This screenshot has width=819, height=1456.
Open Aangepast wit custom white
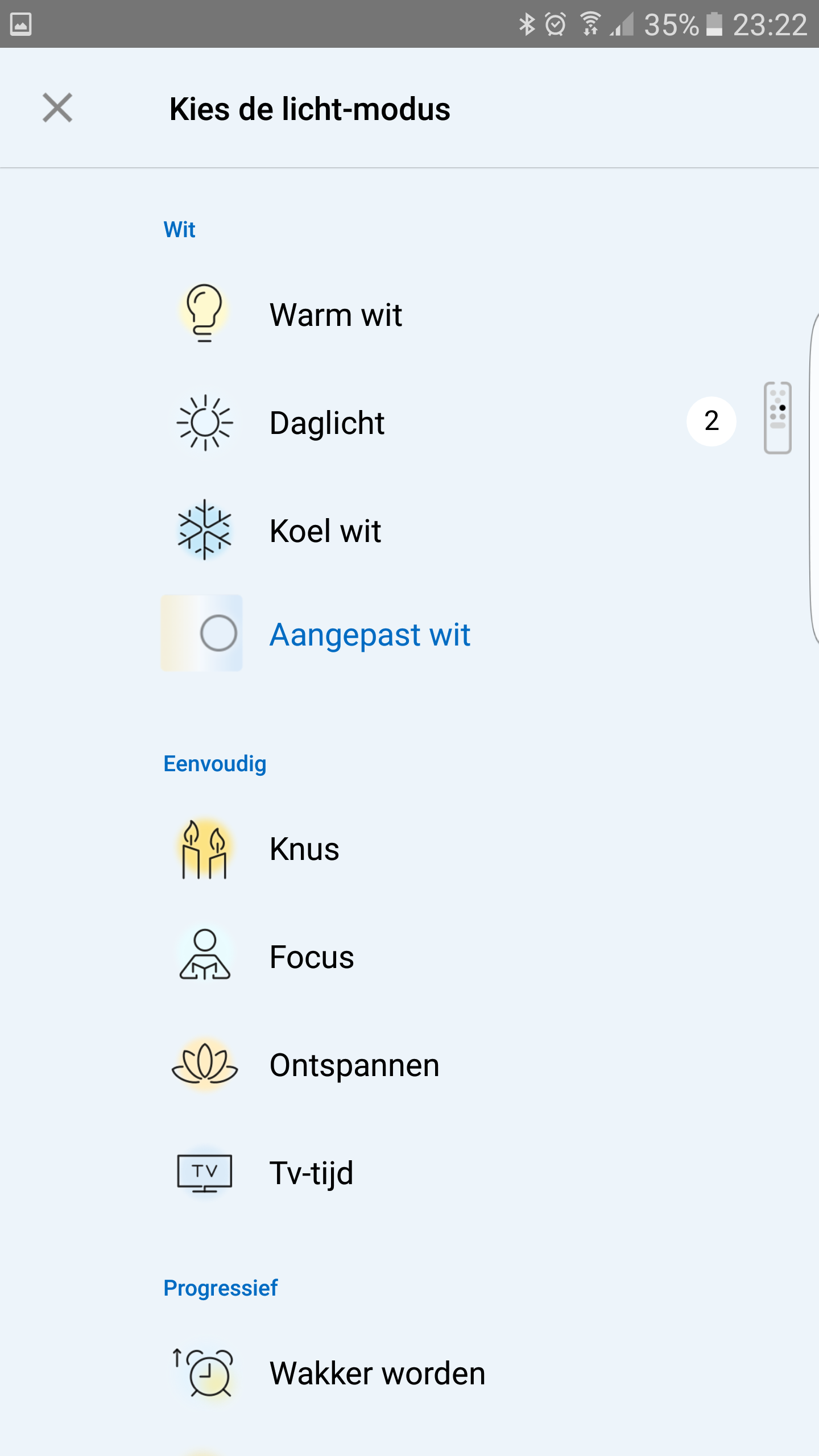click(x=370, y=635)
